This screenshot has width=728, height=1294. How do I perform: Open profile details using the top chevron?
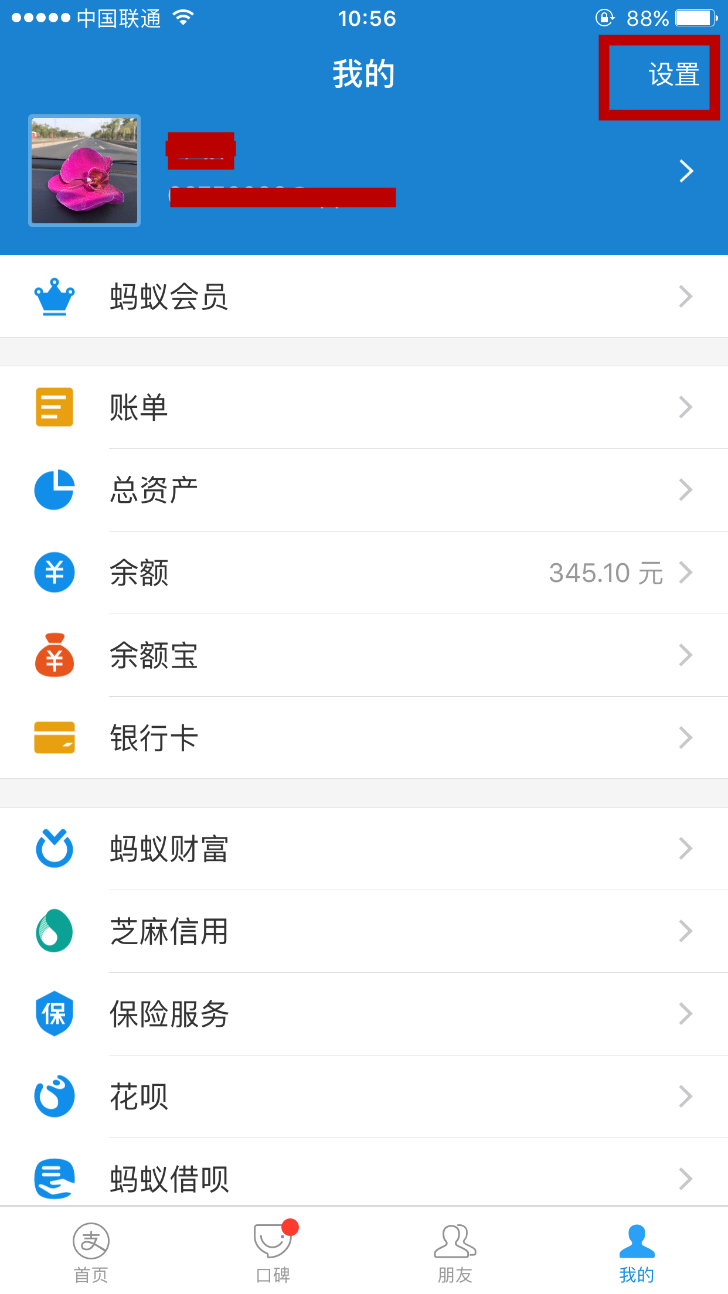(685, 171)
